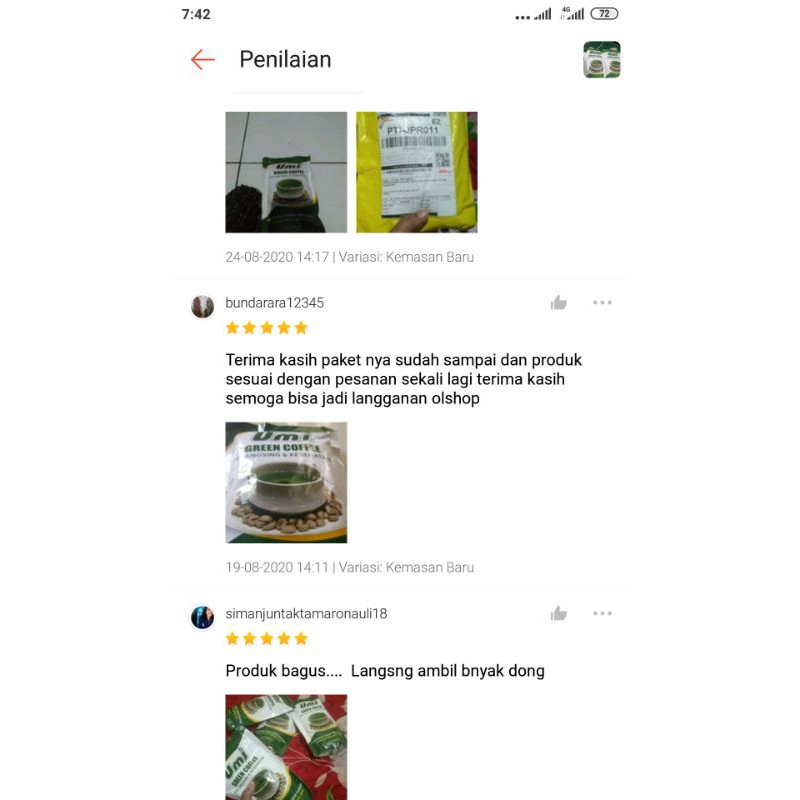Like bundarara12345's review

pos(559,303)
